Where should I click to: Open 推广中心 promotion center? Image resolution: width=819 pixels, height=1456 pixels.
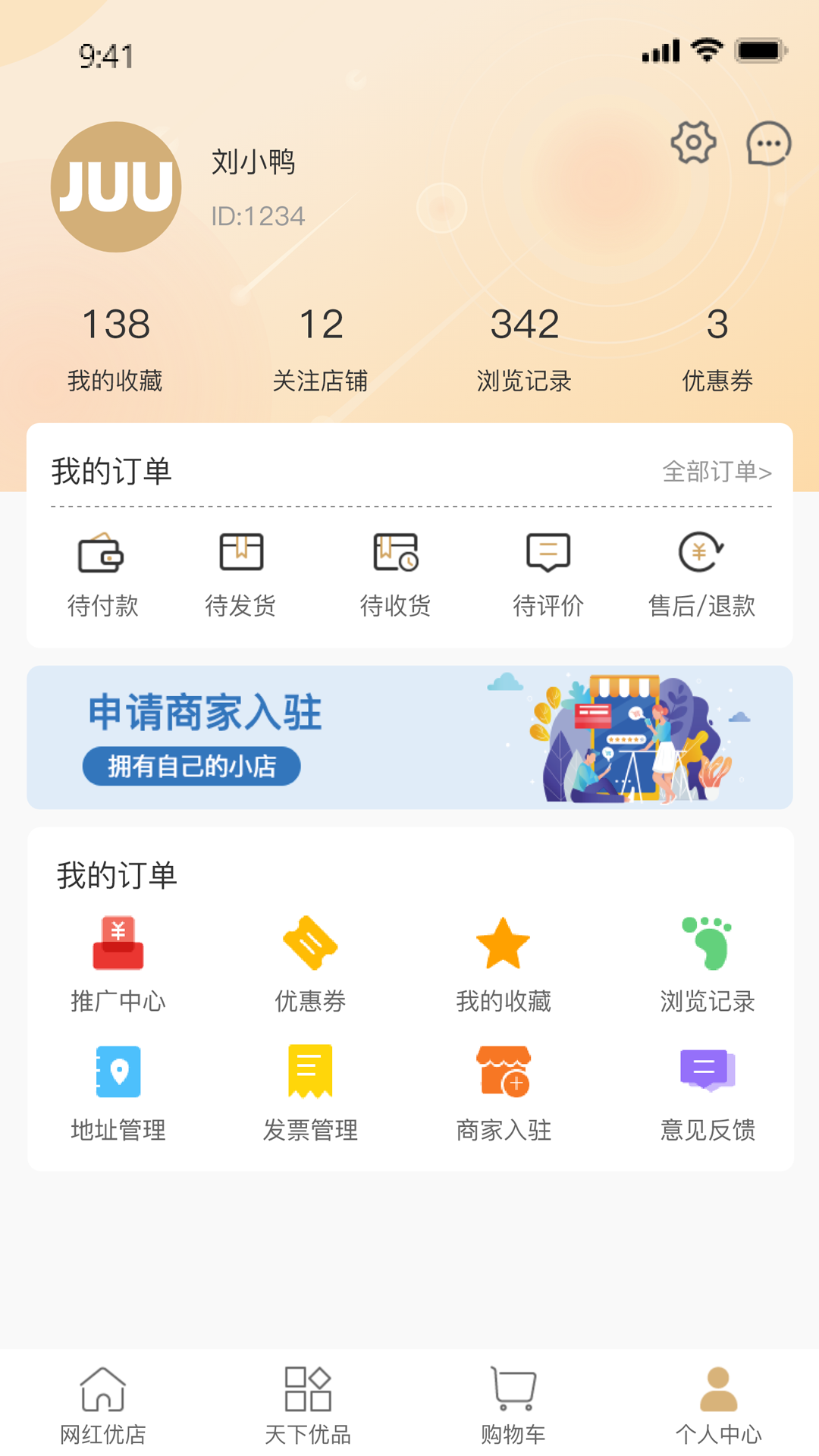coord(118,965)
